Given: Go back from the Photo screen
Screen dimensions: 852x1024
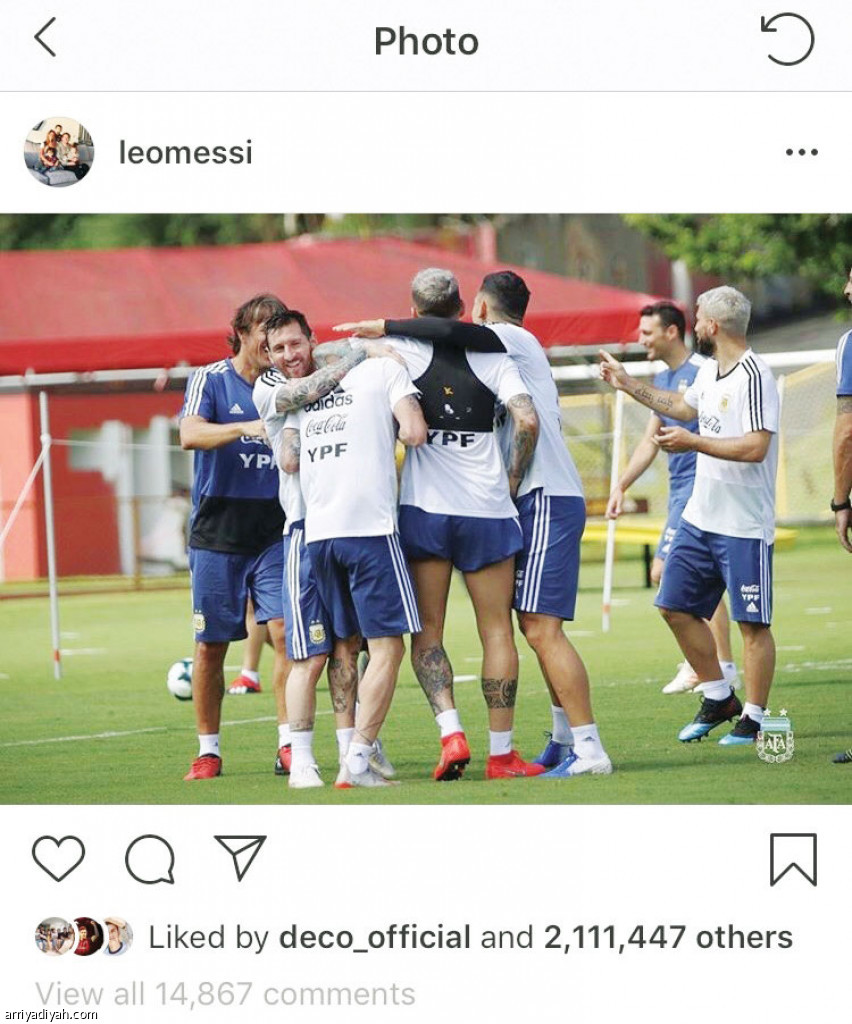Looking at the screenshot, I should pyautogui.click(x=45, y=38).
